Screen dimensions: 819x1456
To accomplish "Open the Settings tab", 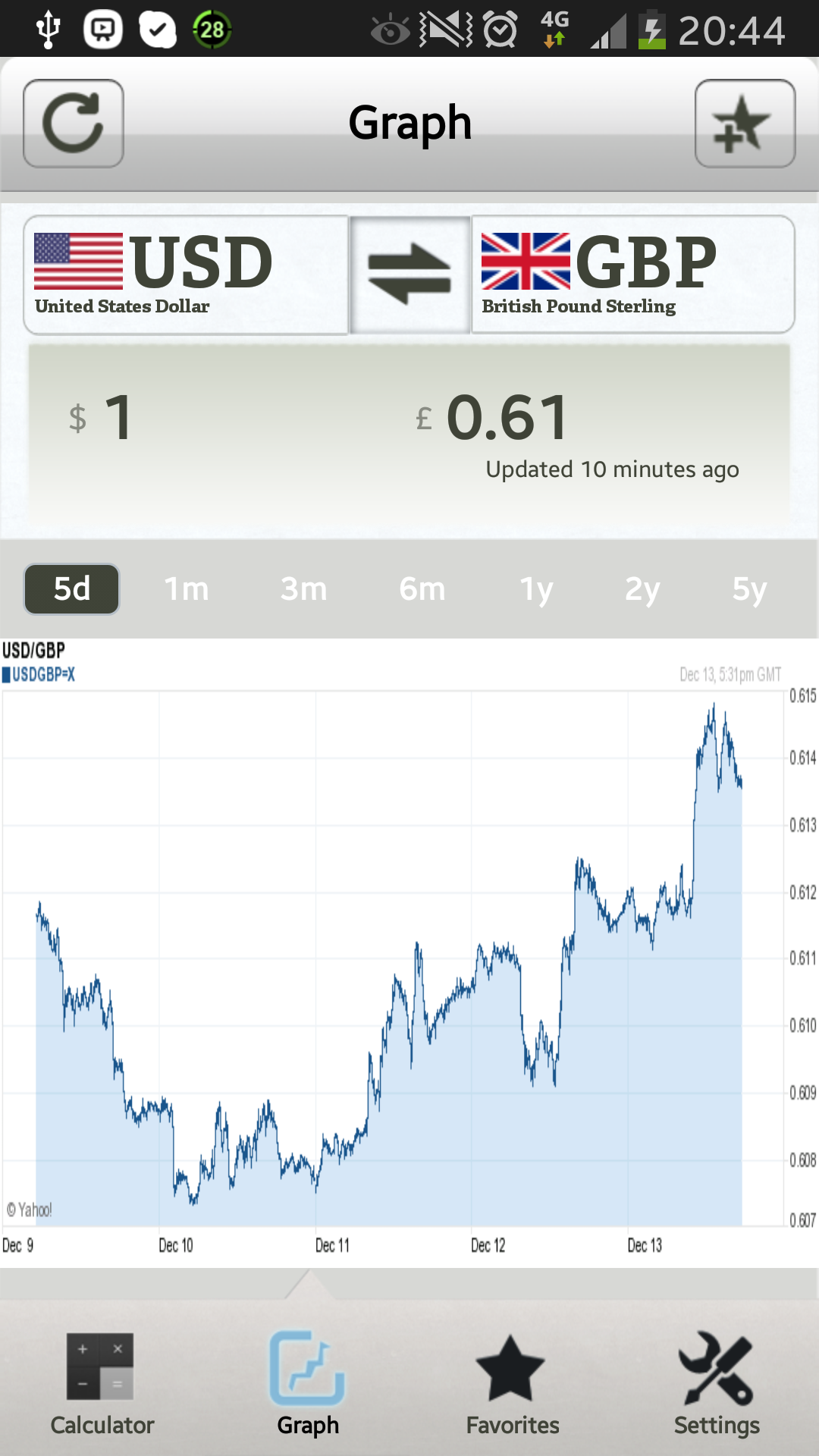I will pyautogui.click(x=717, y=1385).
